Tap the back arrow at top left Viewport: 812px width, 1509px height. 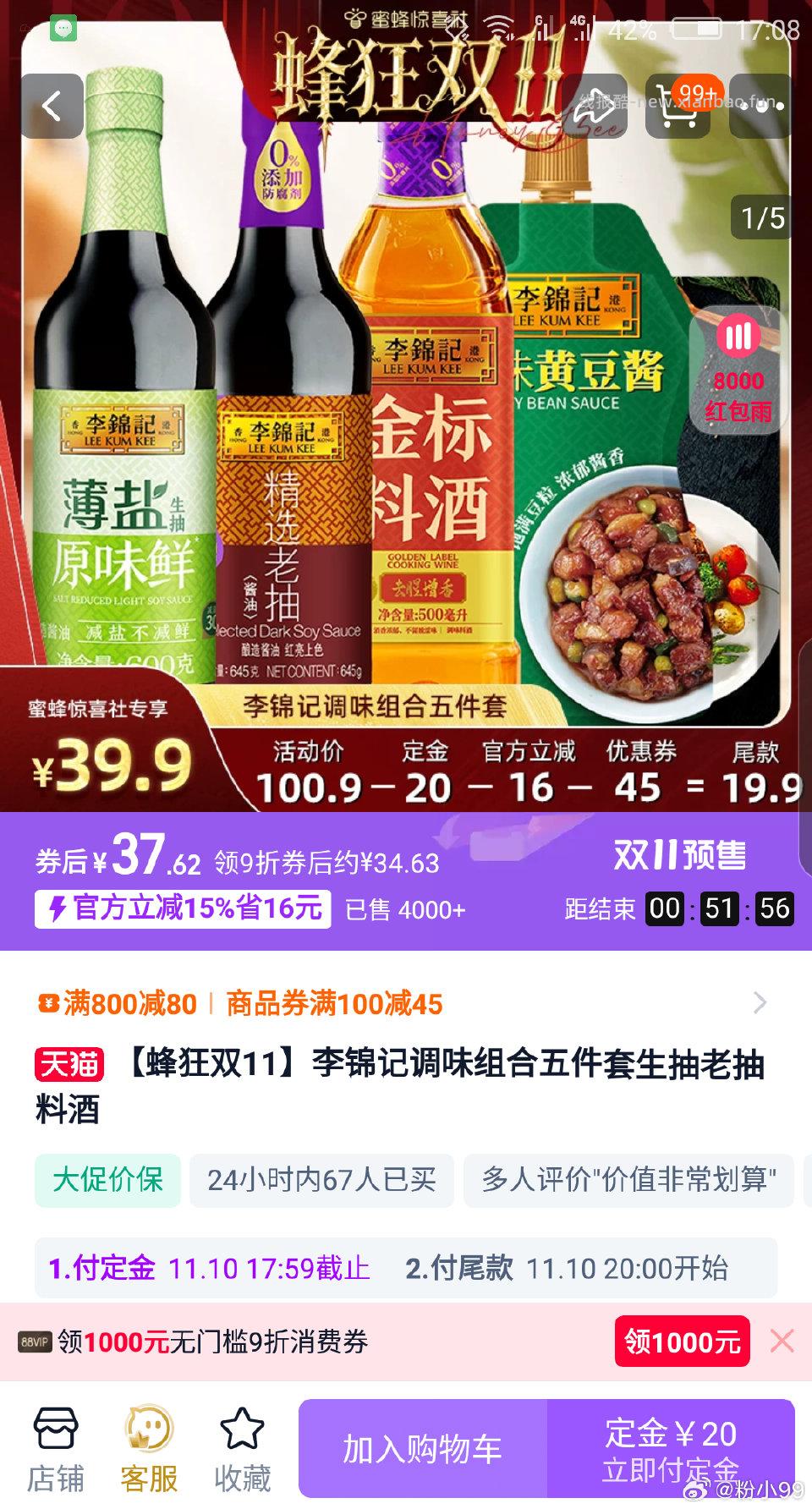tap(51, 103)
